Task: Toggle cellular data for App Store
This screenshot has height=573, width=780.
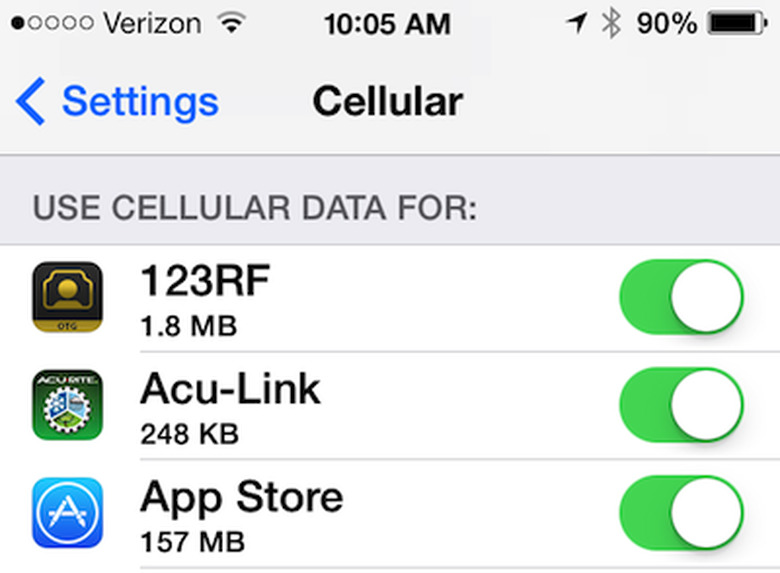Action: click(682, 513)
